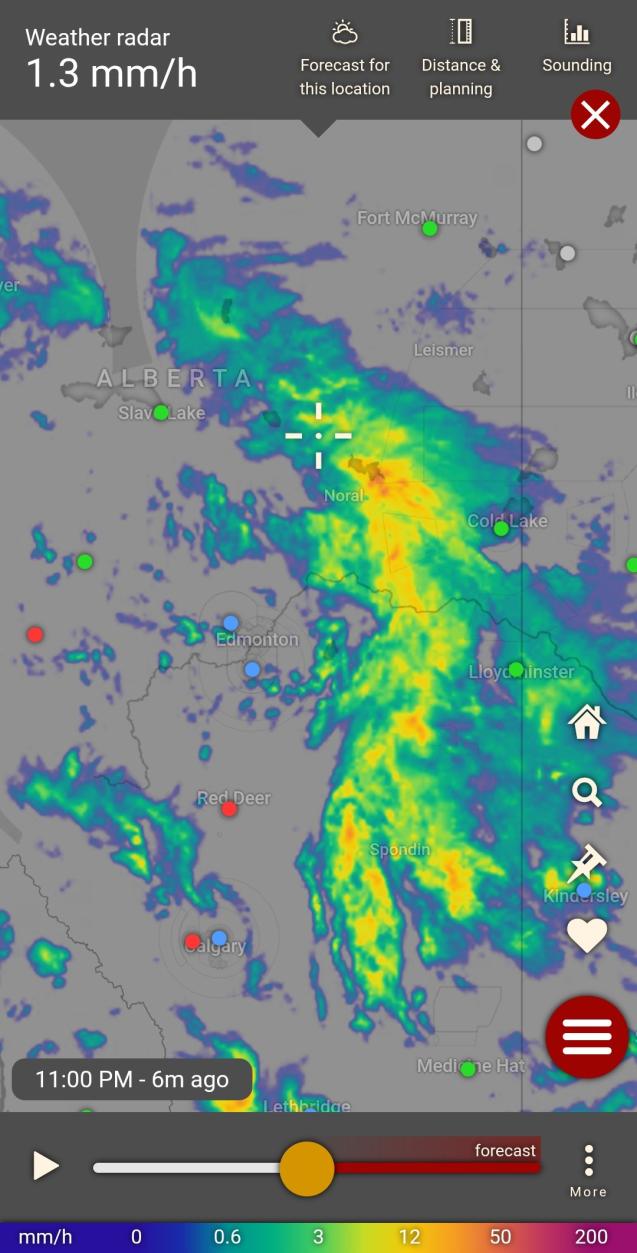Open the Sounding view
637x1253 pixels.
[x=577, y=48]
